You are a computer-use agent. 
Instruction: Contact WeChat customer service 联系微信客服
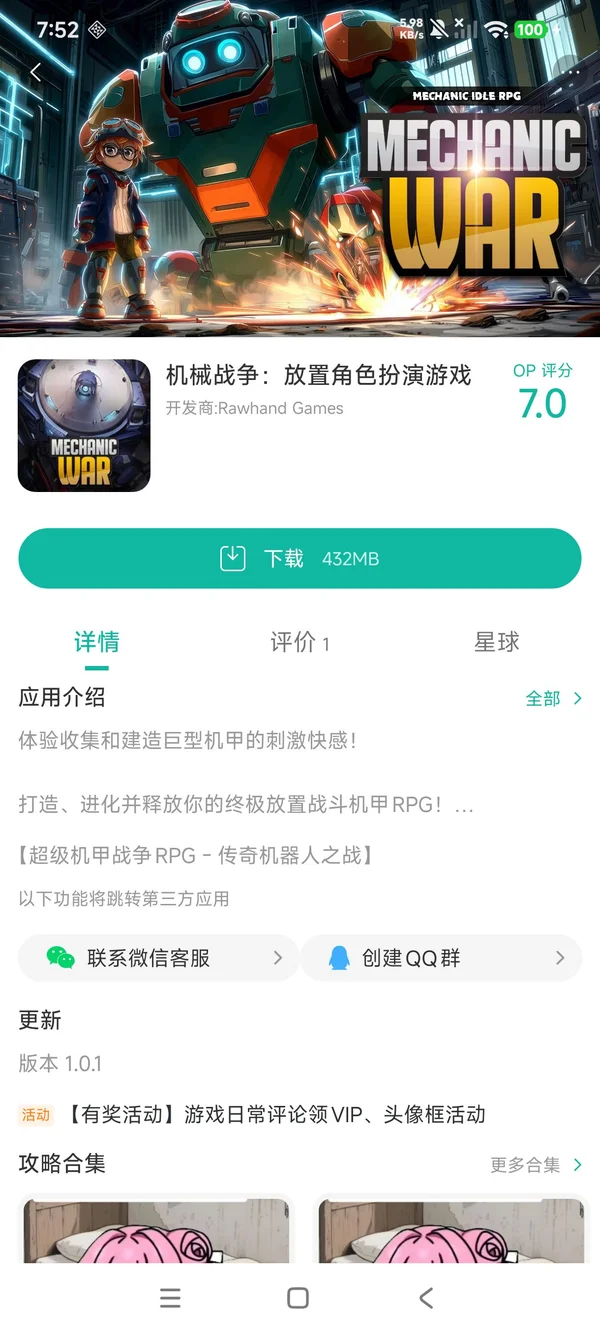pos(158,958)
